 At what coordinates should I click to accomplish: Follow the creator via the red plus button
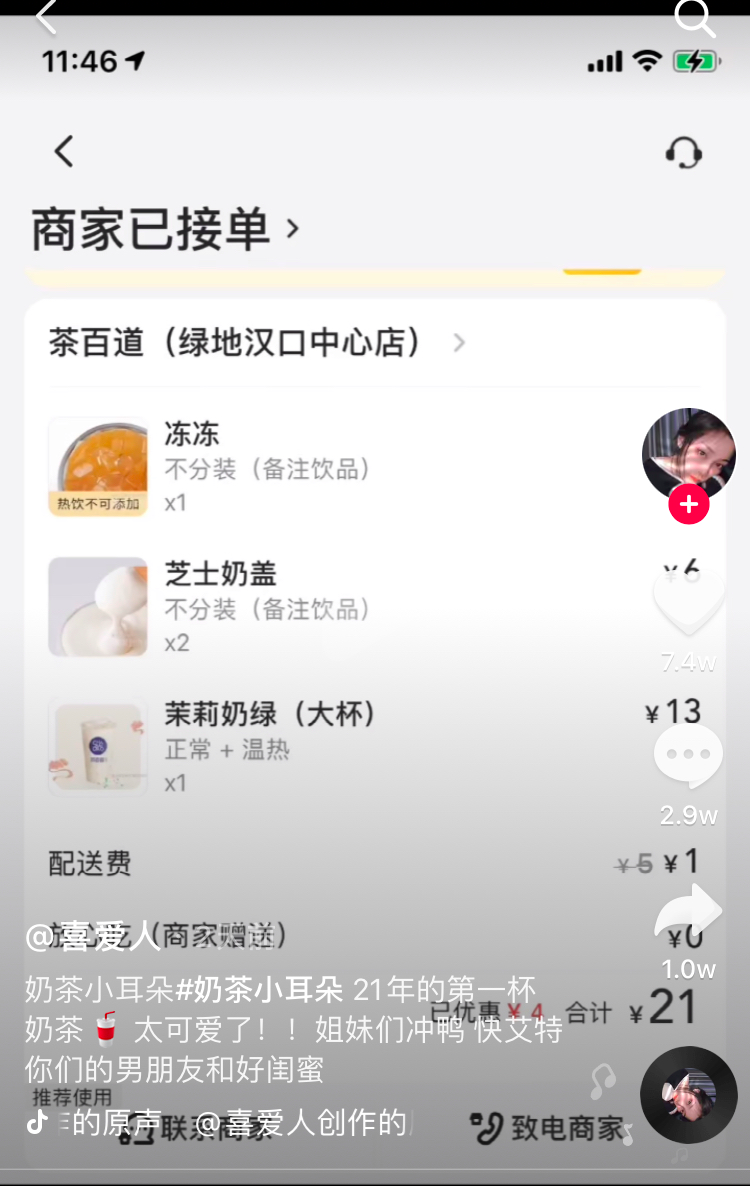pyautogui.click(x=688, y=504)
